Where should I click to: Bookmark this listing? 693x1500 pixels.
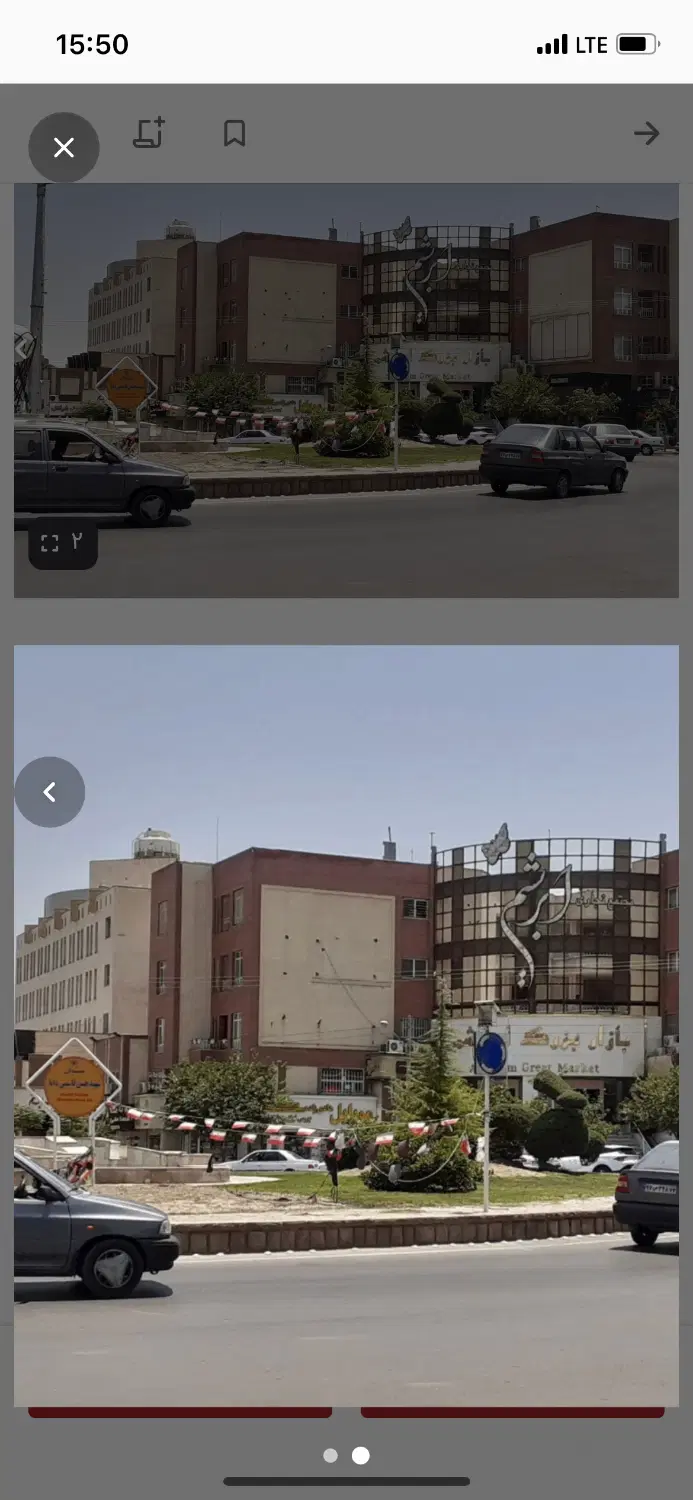[234, 133]
